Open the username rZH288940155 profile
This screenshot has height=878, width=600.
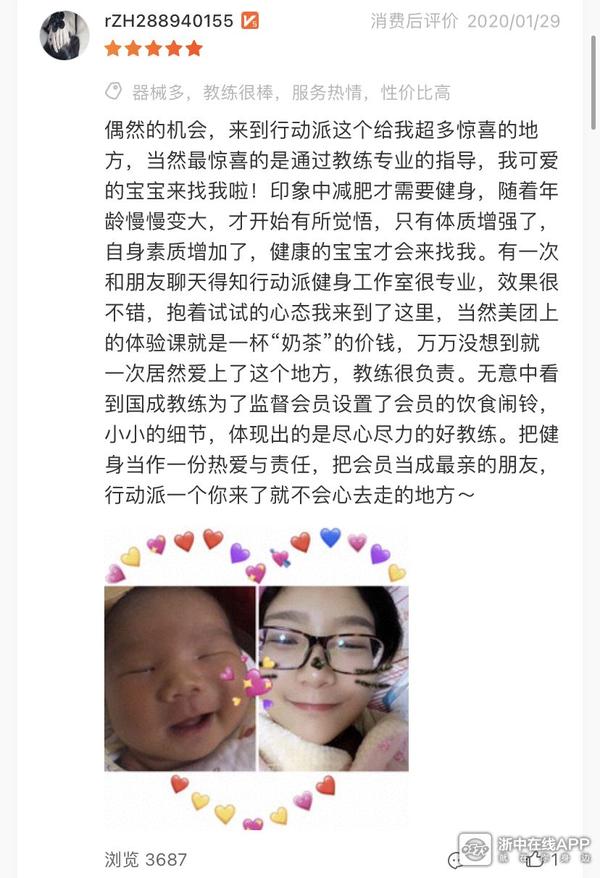168,20
